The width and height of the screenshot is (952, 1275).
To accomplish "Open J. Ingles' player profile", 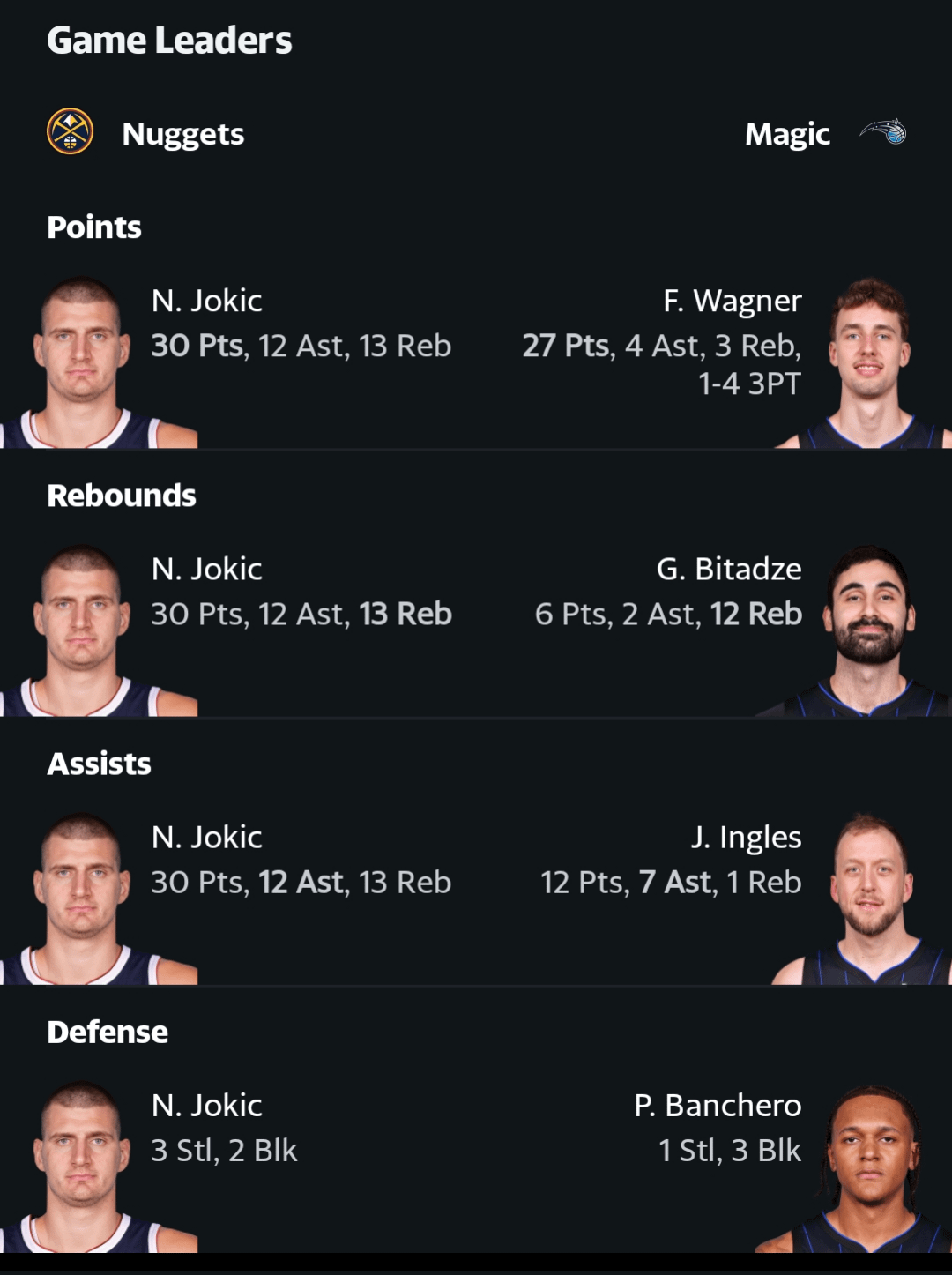I will (746, 838).
